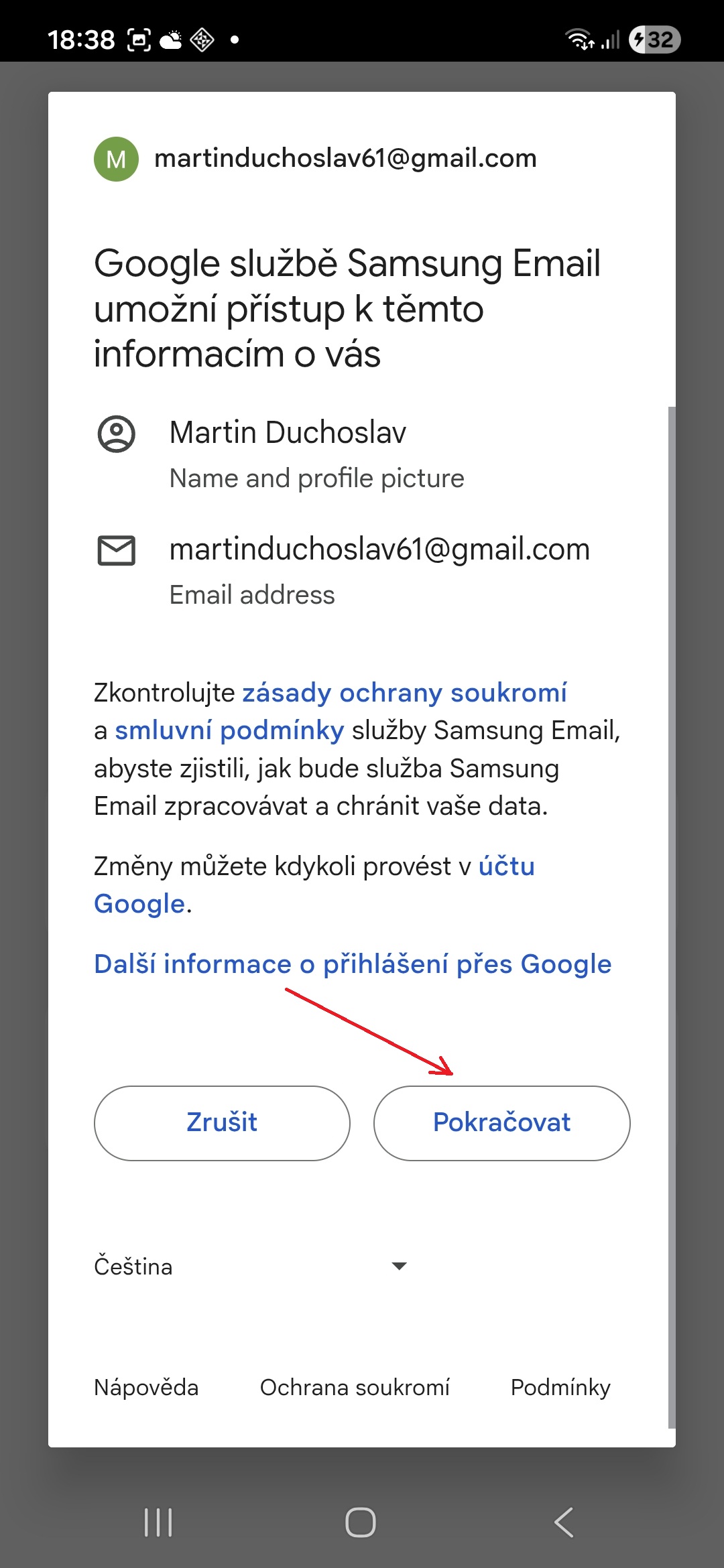The width and height of the screenshot is (724, 1568).
Task: Go back using the system back button
Action: (x=564, y=1522)
